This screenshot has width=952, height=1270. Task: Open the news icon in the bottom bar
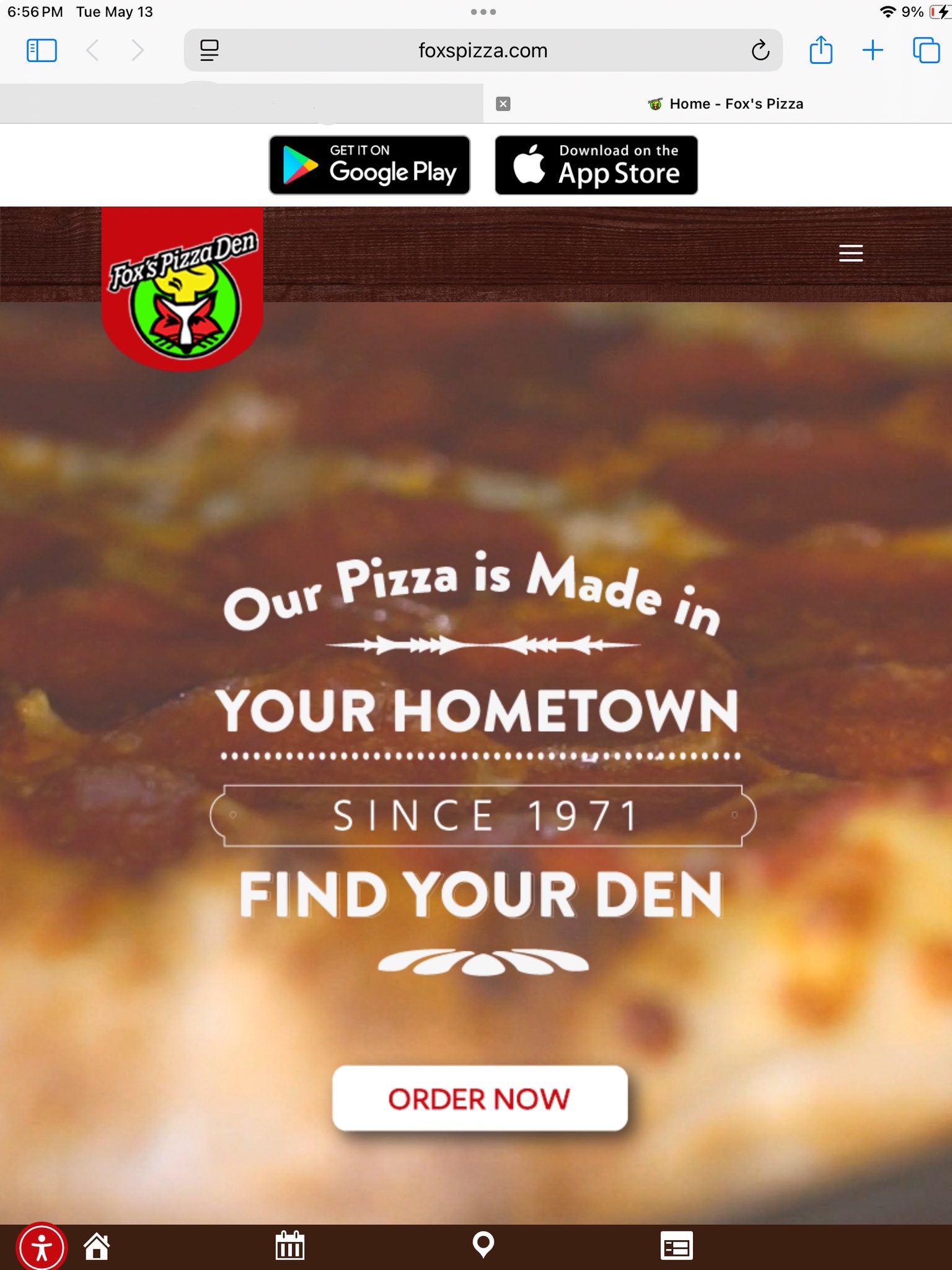click(676, 1246)
